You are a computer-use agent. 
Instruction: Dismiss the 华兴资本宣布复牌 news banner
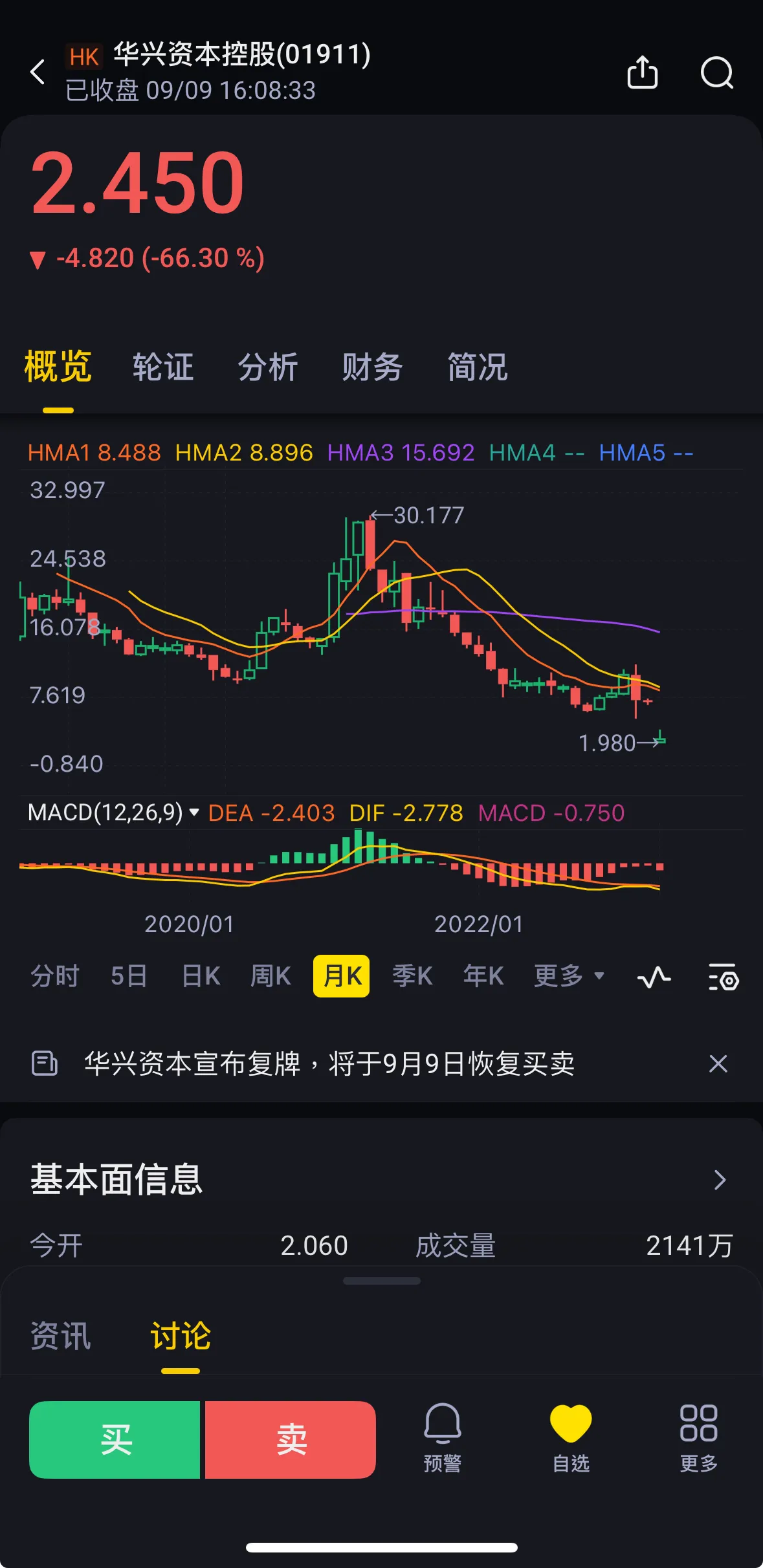[718, 1063]
